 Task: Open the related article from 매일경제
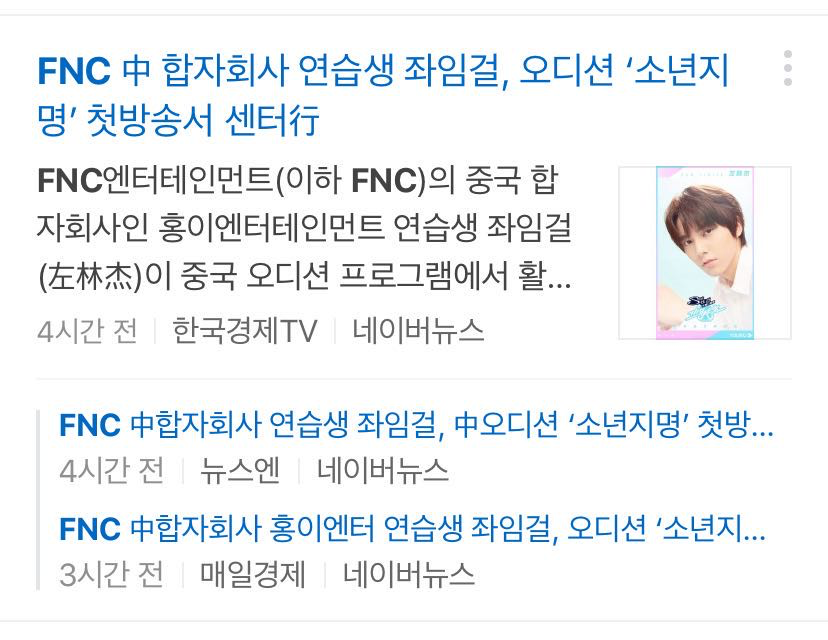tap(412, 529)
